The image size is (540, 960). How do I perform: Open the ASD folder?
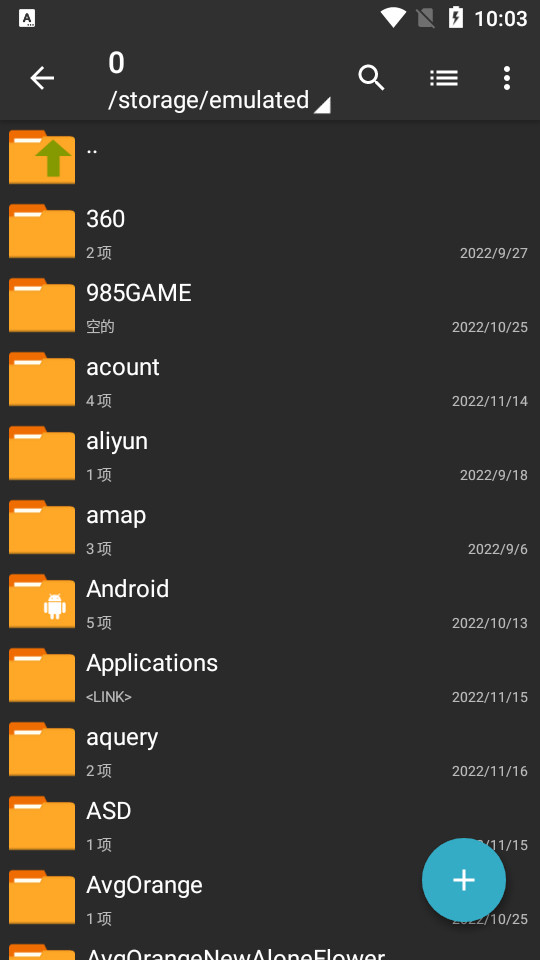(x=270, y=824)
